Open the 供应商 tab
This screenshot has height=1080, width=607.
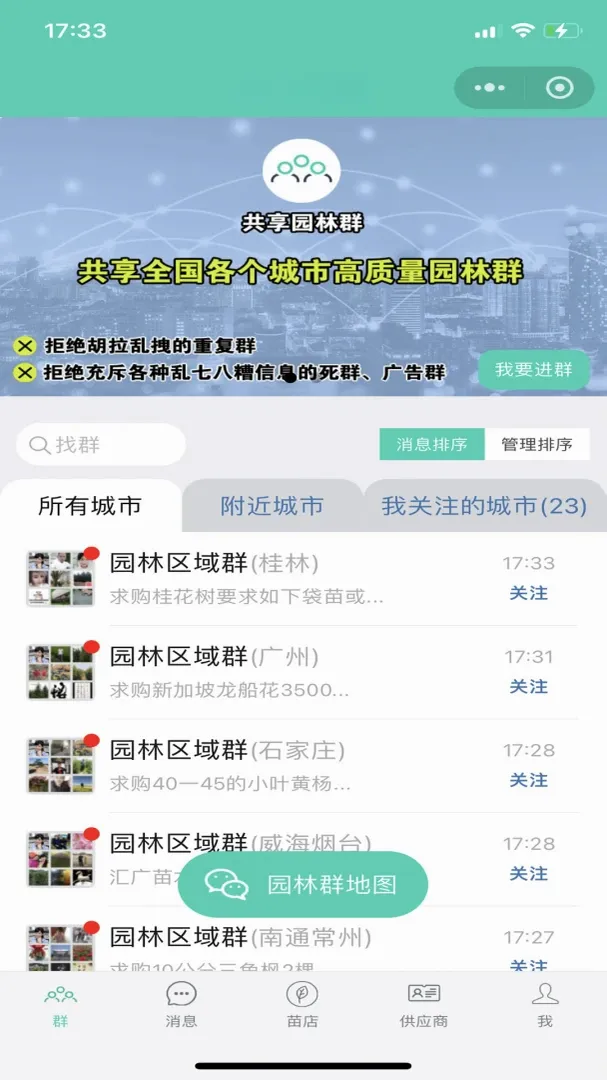click(x=424, y=1005)
